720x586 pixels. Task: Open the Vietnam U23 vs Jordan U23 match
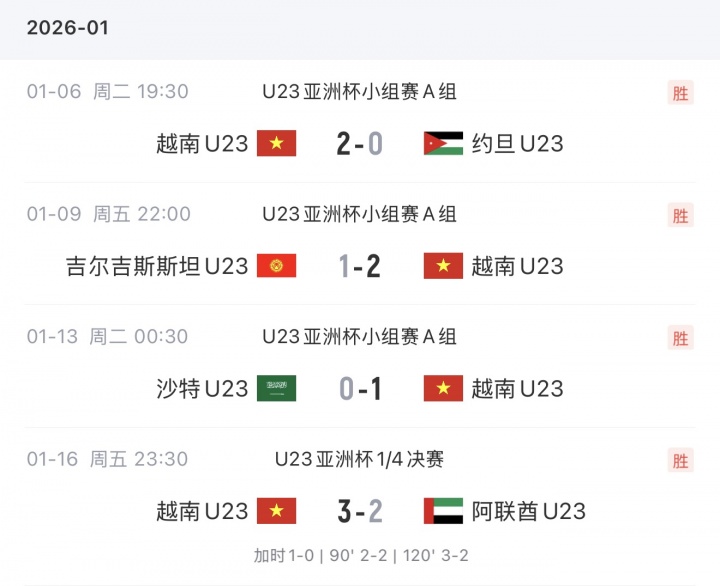(x=360, y=143)
